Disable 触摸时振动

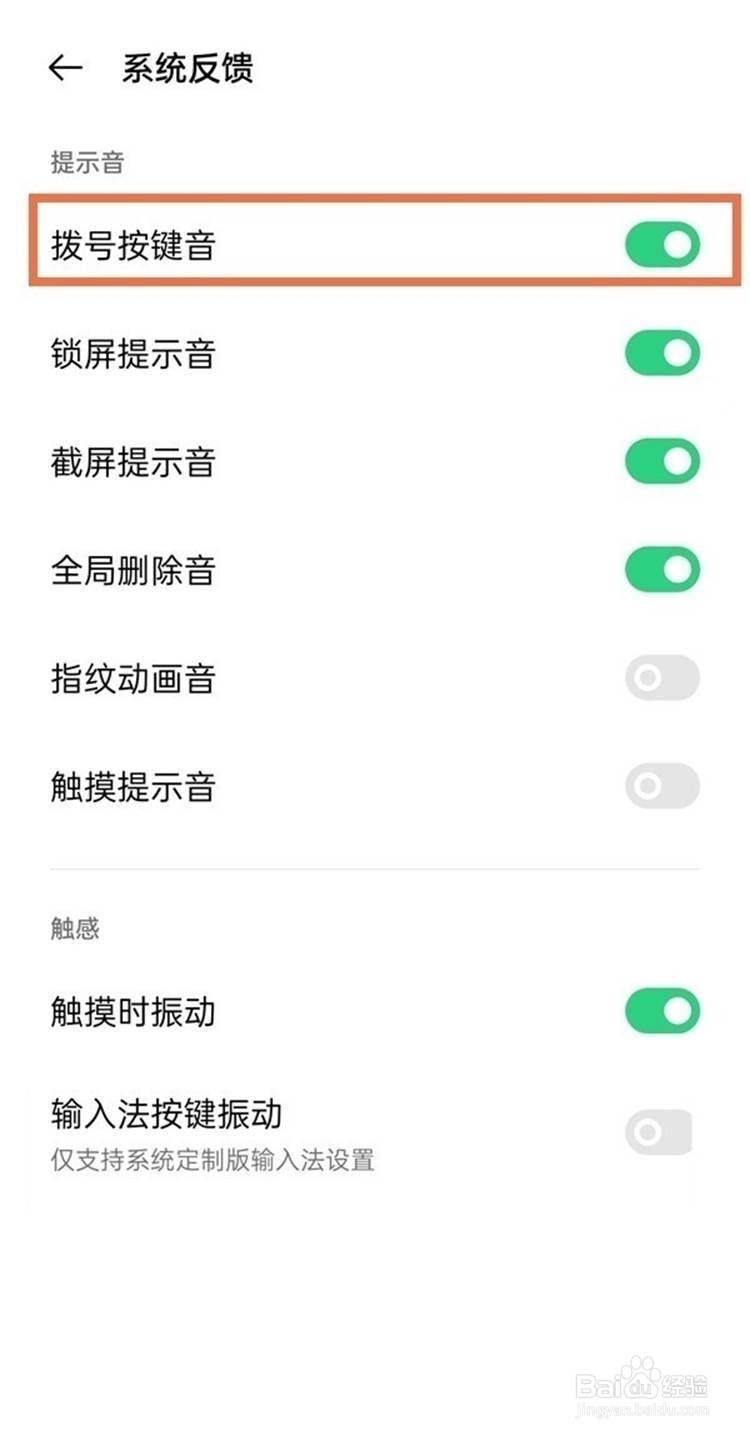(x=662, y=1011)
